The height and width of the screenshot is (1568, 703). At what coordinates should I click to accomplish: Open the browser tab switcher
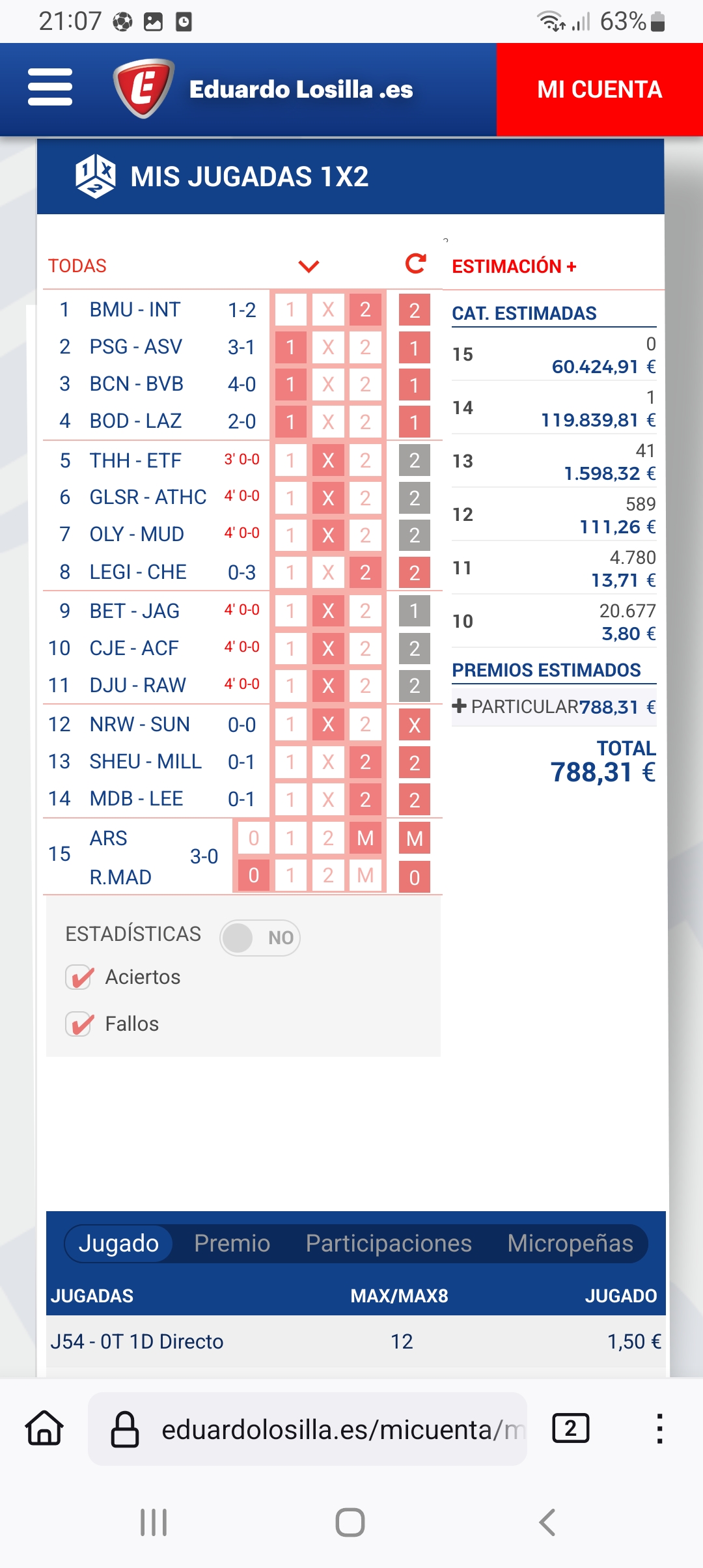tap(570, 1429)
